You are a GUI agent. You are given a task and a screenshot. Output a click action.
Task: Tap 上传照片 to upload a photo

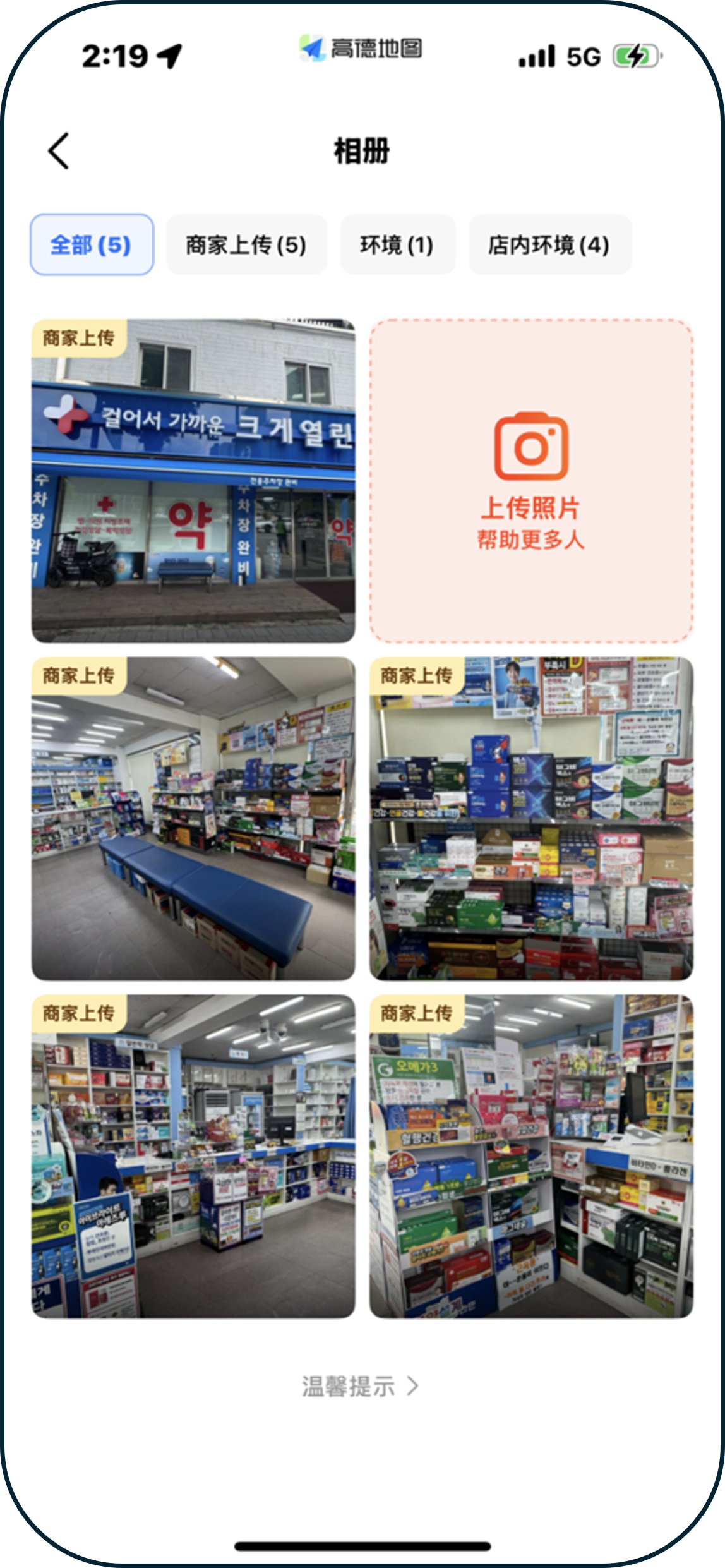coord(531,481)
